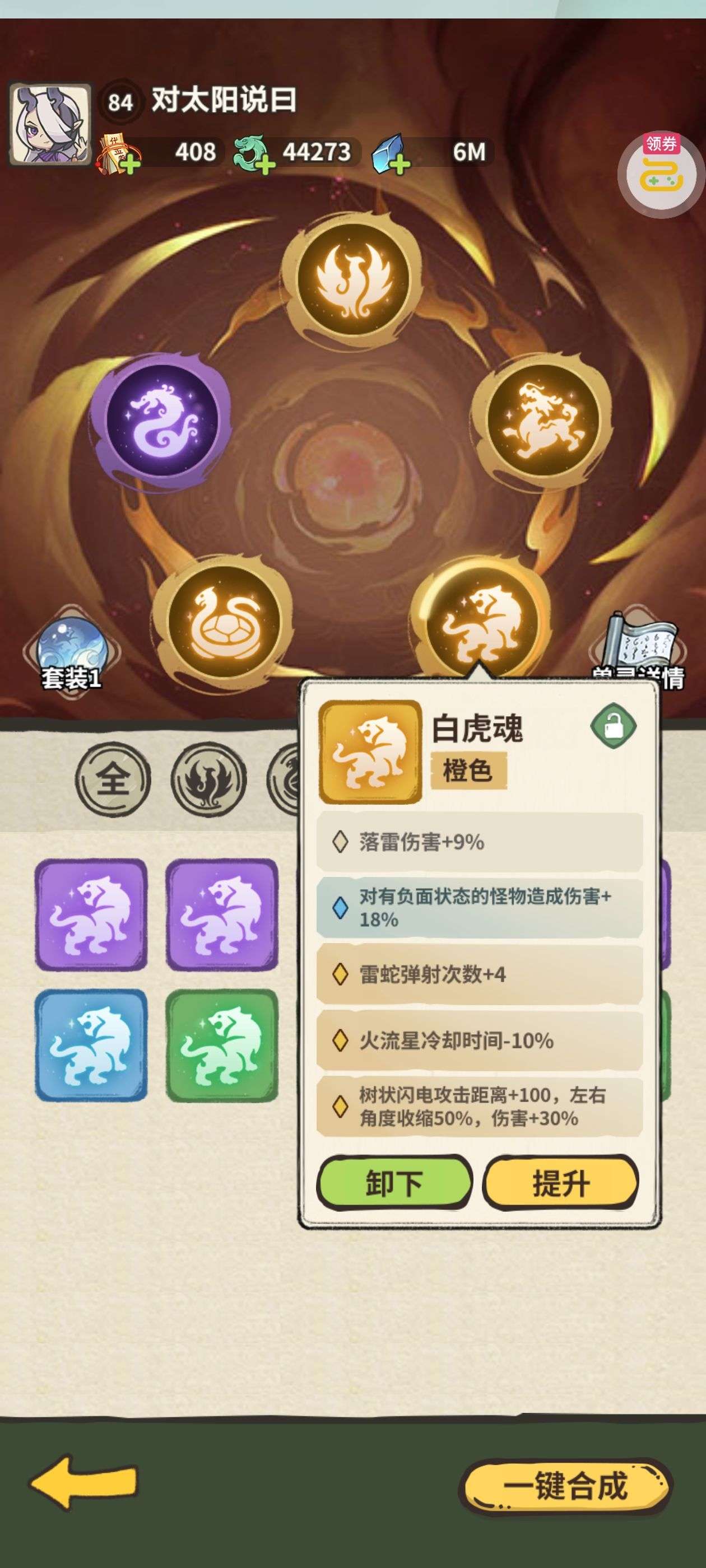Open the 领券 coupon button
The width and height of the screenshot is (706, 1568).
click(662, 172)
